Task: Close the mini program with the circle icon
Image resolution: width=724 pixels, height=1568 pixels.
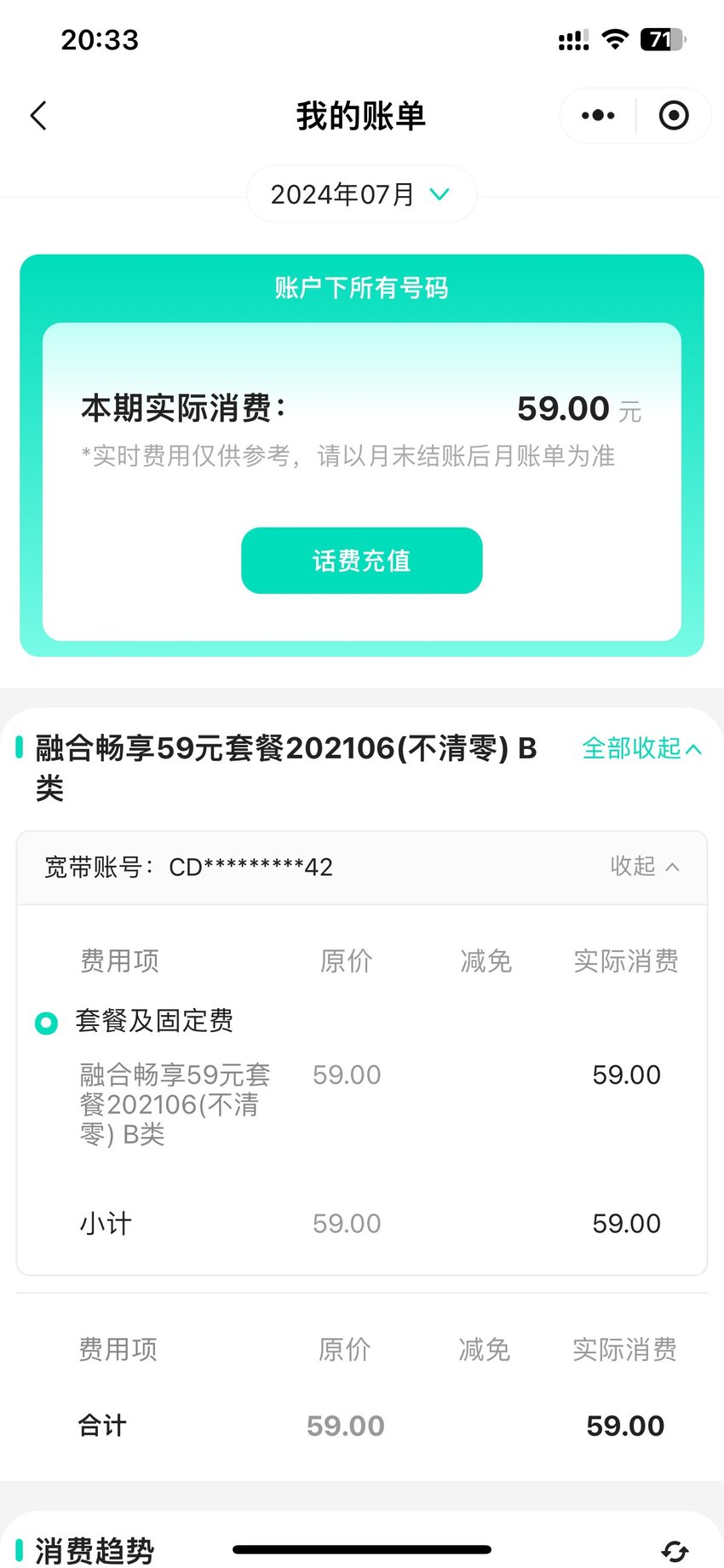Action: (x=674, y=115)
